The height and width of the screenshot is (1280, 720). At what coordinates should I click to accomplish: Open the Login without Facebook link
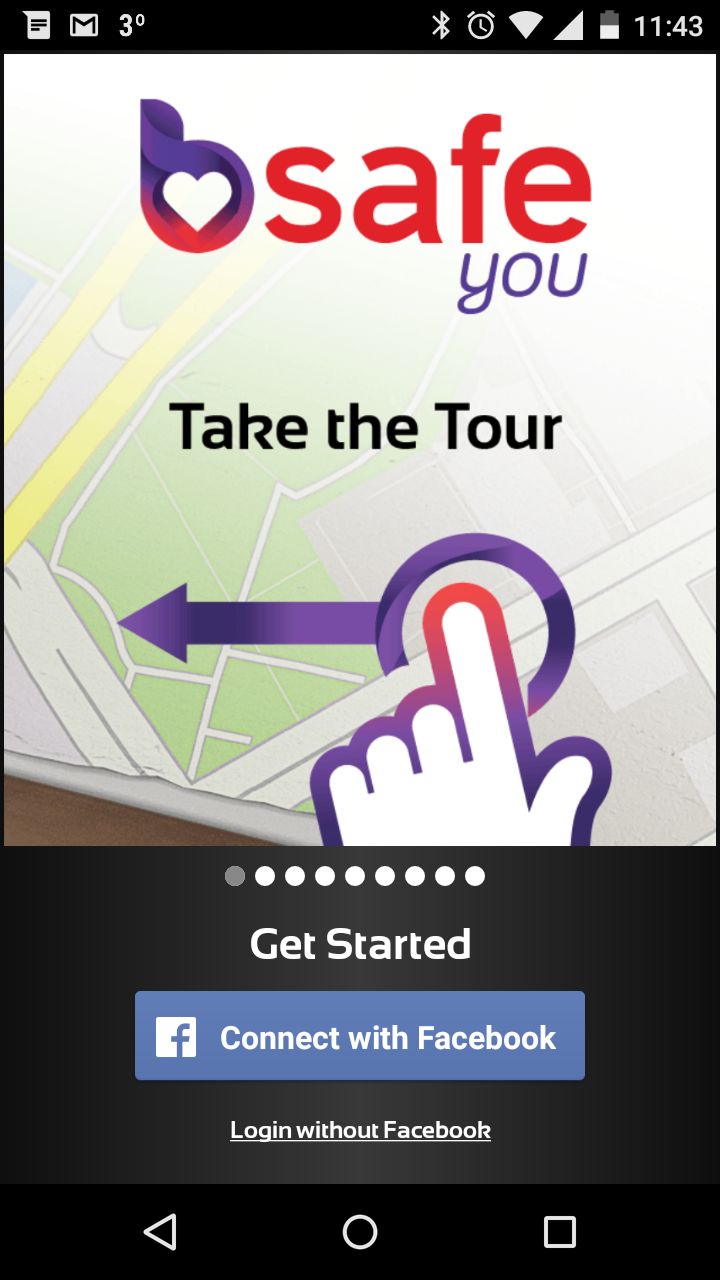tap(360, 1130)
